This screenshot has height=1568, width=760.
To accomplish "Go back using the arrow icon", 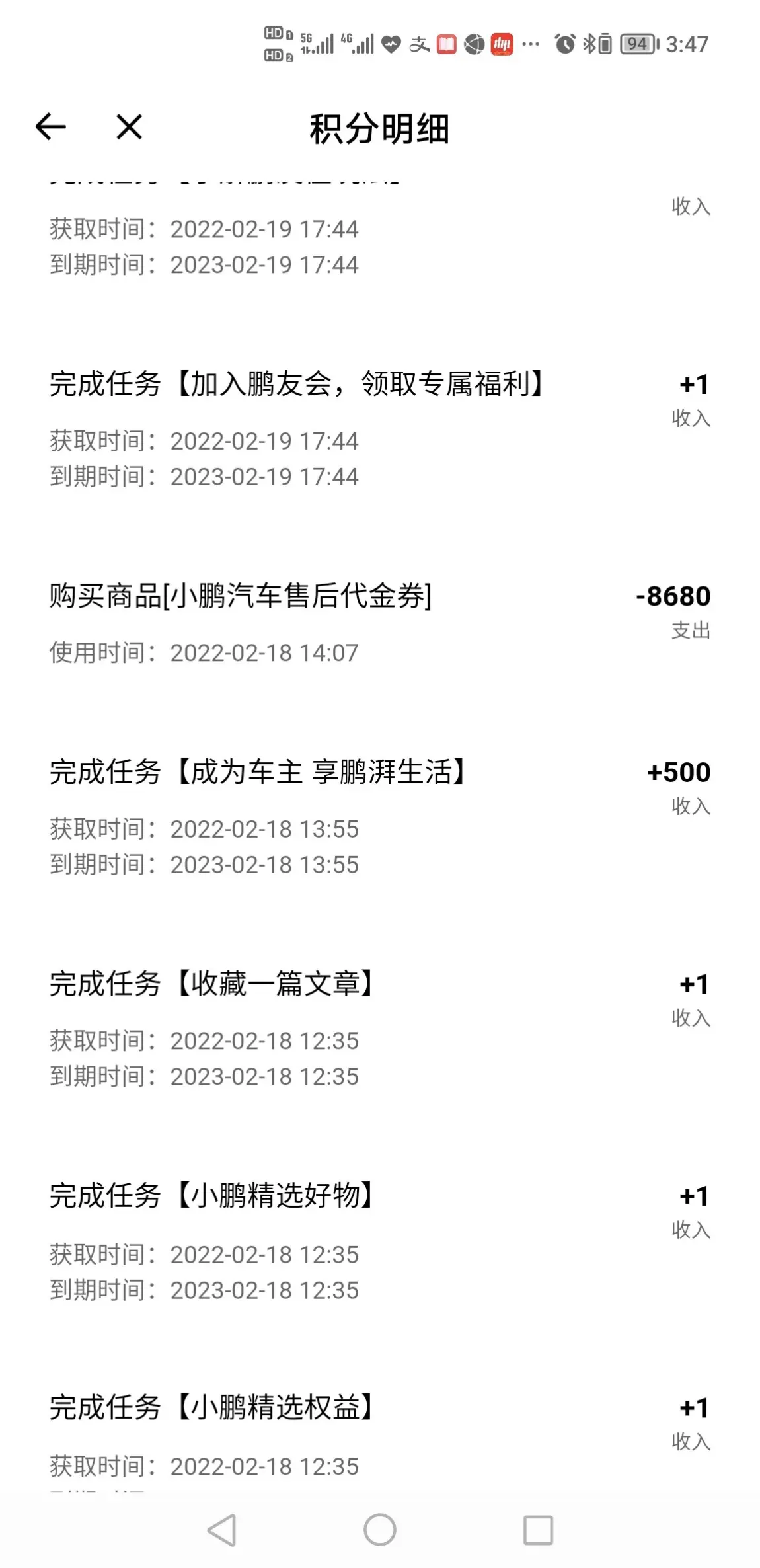I will (x=50, y=126).
